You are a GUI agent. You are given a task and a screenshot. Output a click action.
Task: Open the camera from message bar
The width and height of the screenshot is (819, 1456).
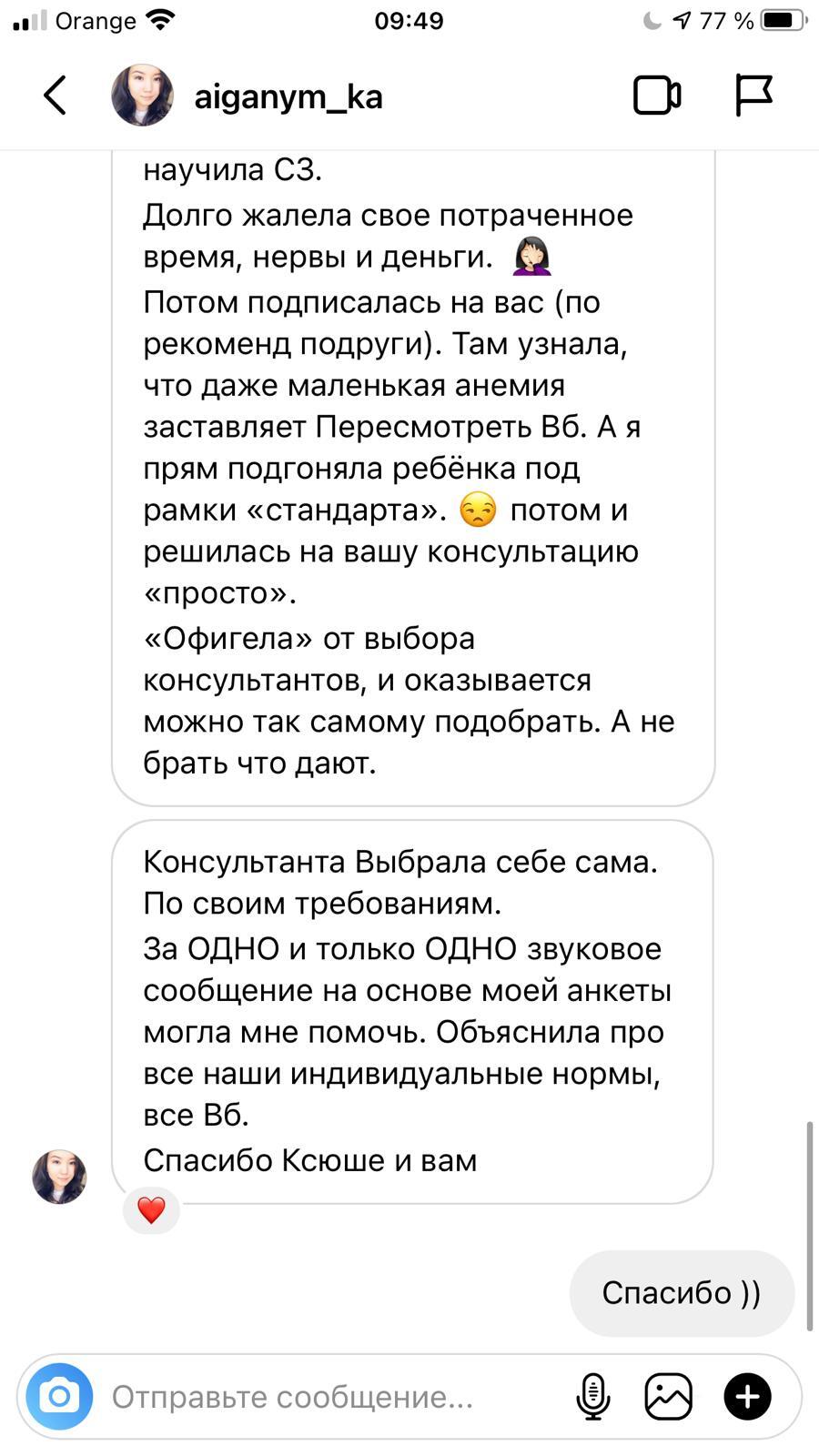point(59,1396)
